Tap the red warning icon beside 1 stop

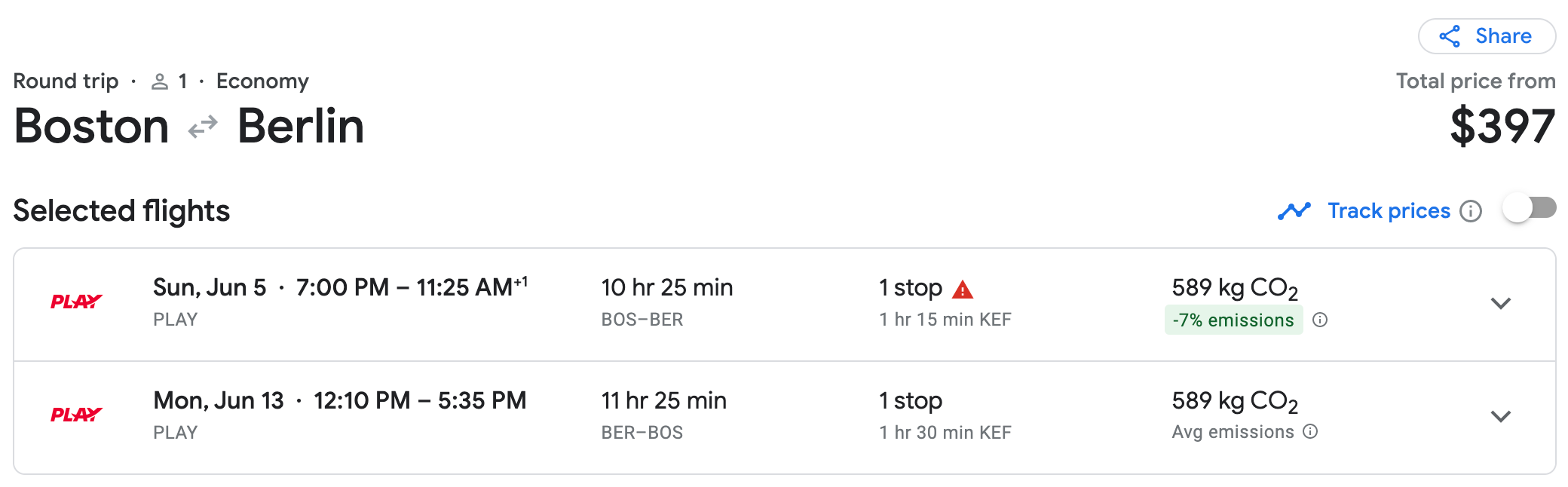coord(963,289)
